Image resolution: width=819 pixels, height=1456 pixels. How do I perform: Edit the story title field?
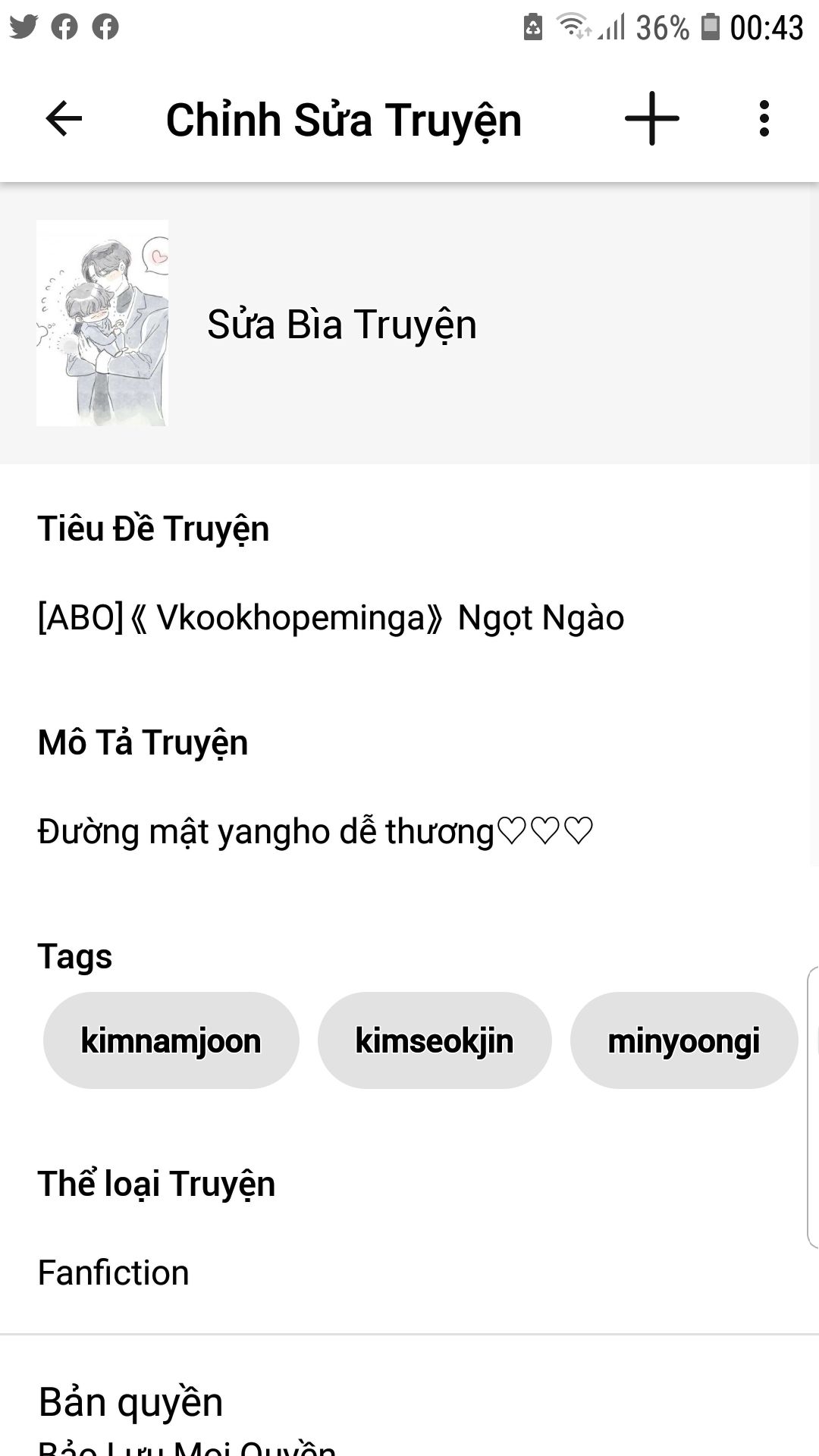click(x=331, y=618)
